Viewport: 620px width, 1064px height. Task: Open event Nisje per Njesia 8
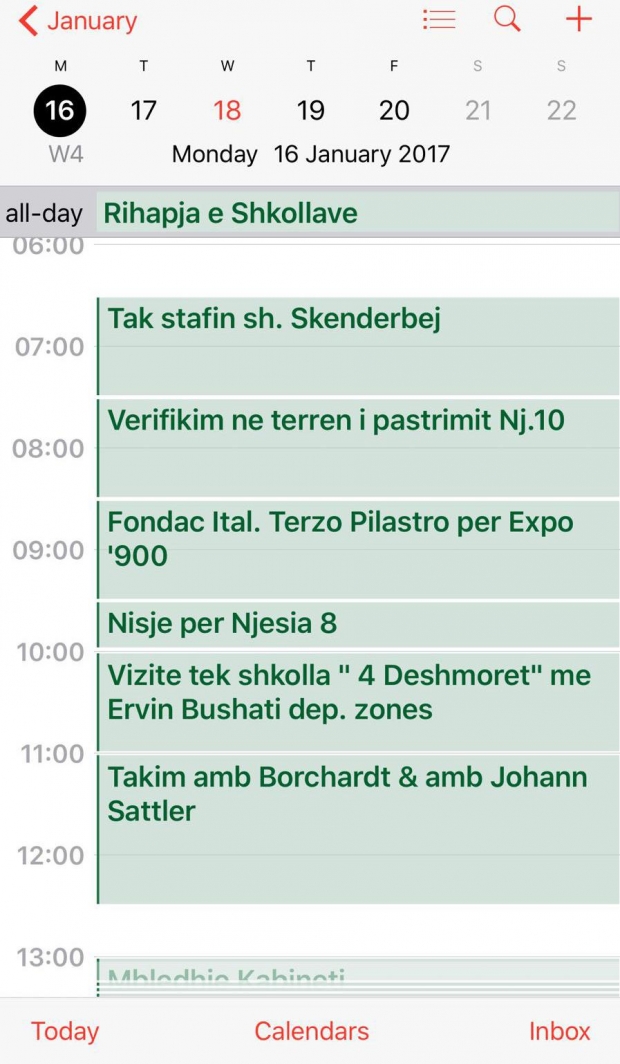pyautogui.click(x=357, y=624)
